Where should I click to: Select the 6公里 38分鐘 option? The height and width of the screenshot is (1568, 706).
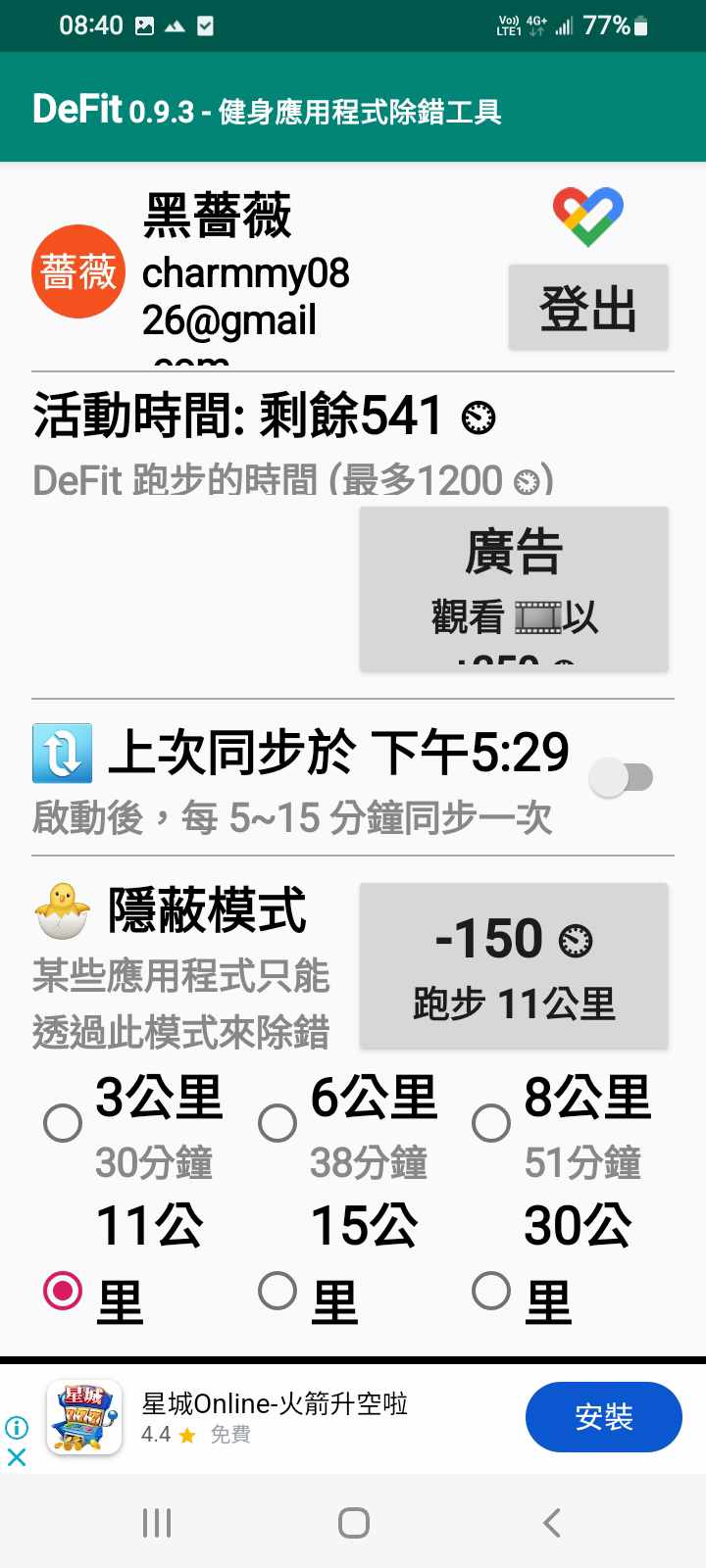277,1123
